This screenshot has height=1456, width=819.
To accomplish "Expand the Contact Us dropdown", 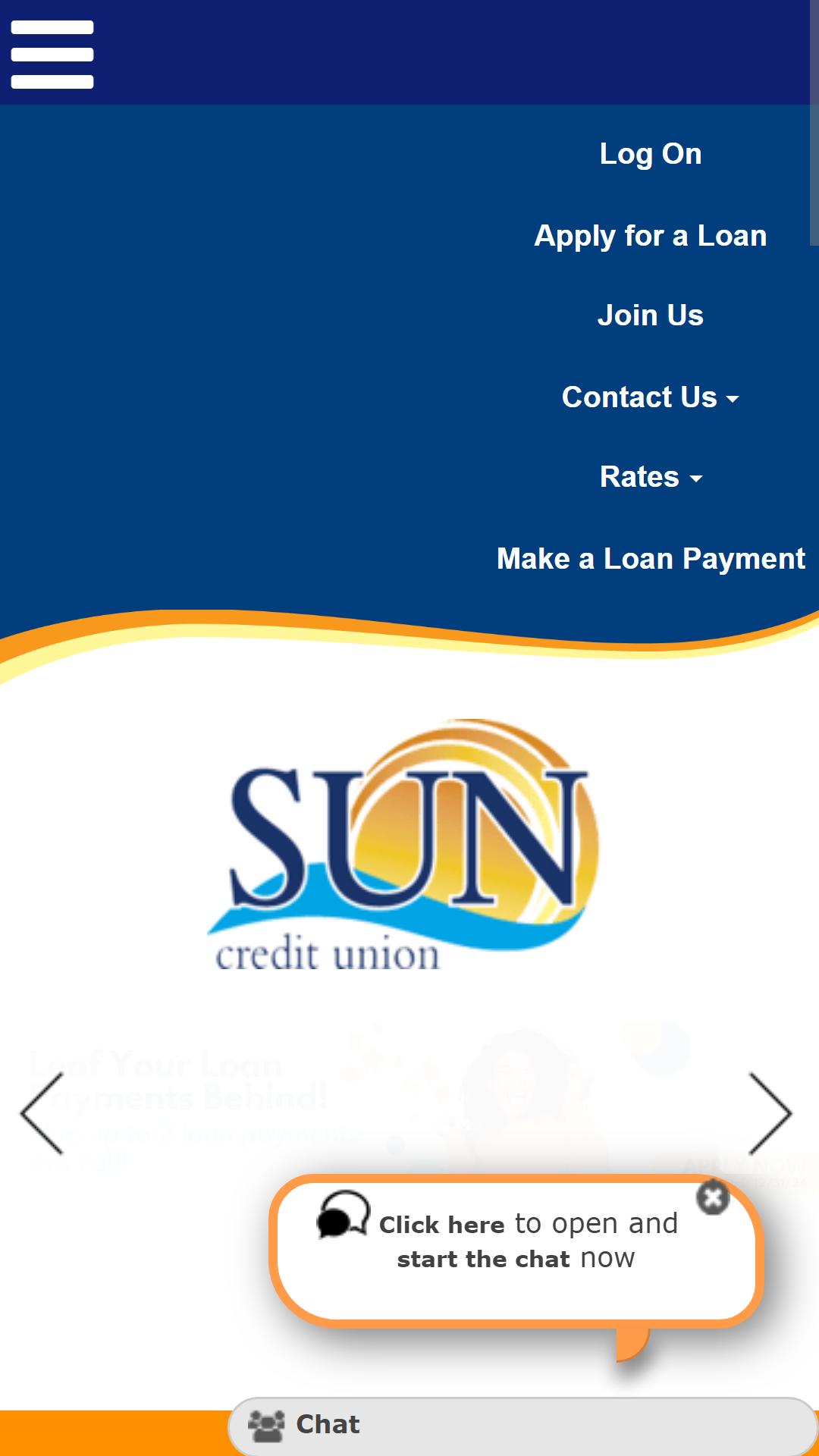I will 651,397.
